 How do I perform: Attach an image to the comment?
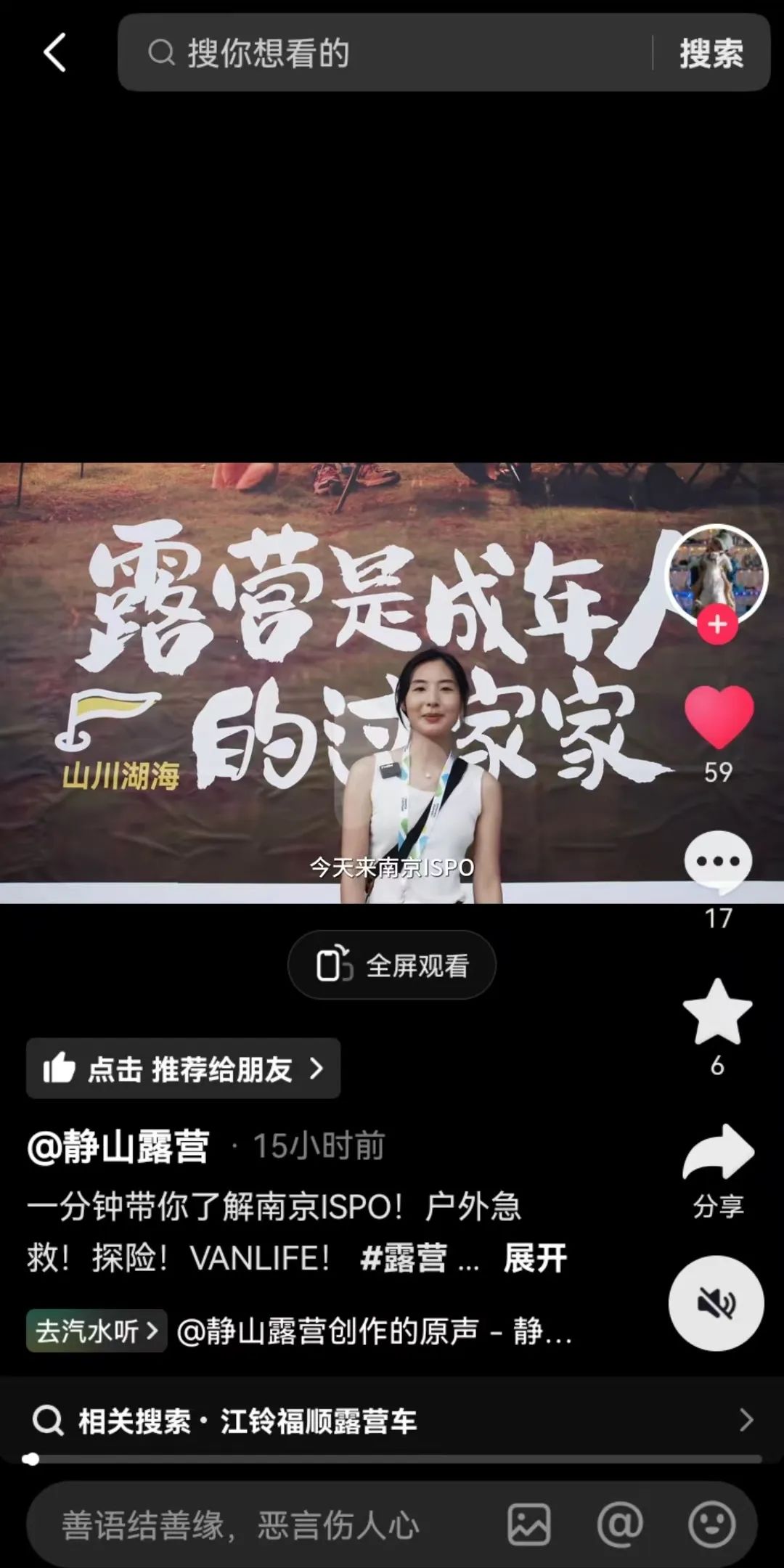pyautogui.click(x=528, y=1524)
